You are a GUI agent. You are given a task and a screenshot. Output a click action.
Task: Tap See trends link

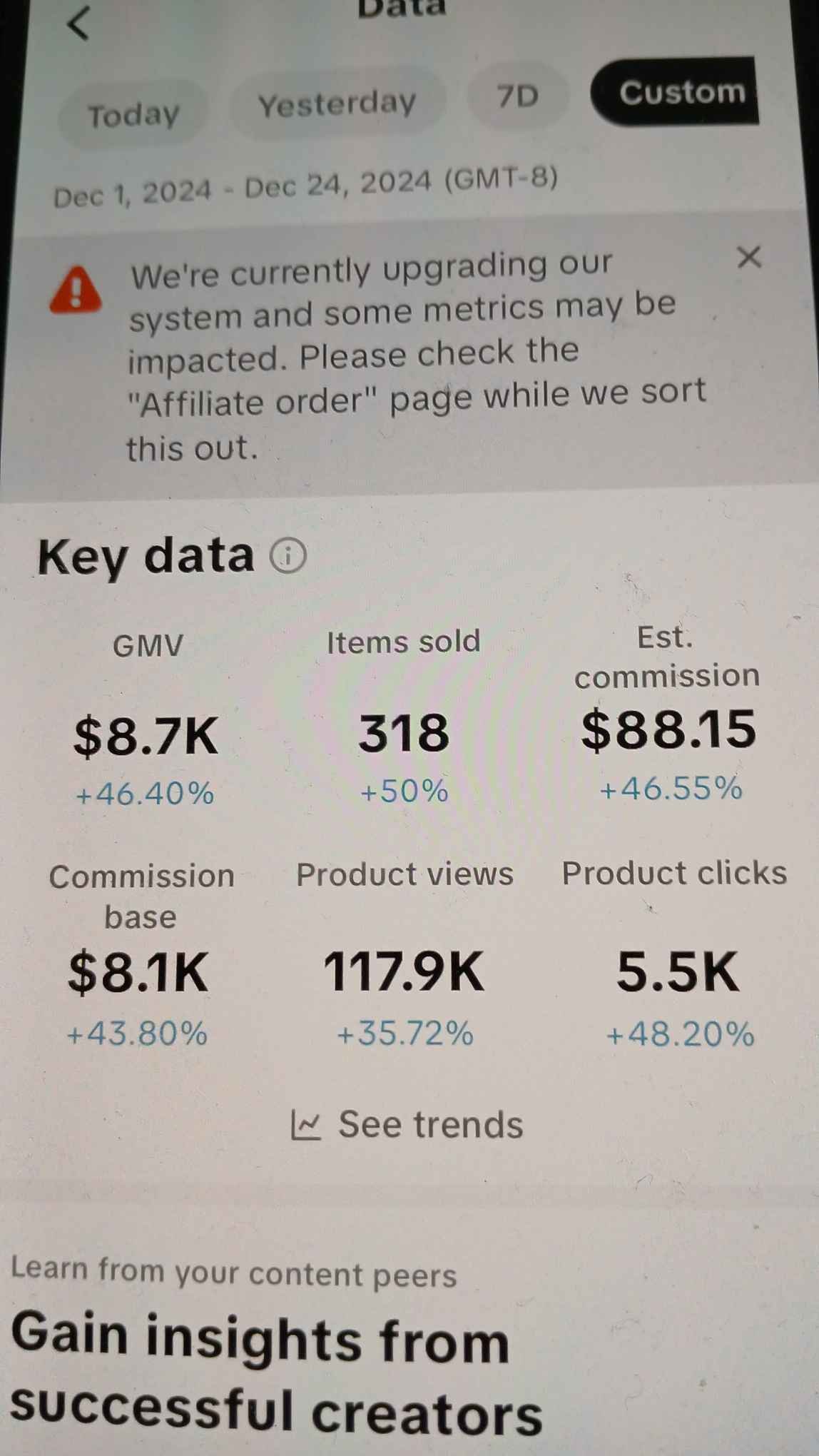pyautogui.click(x=408, y=1125)
